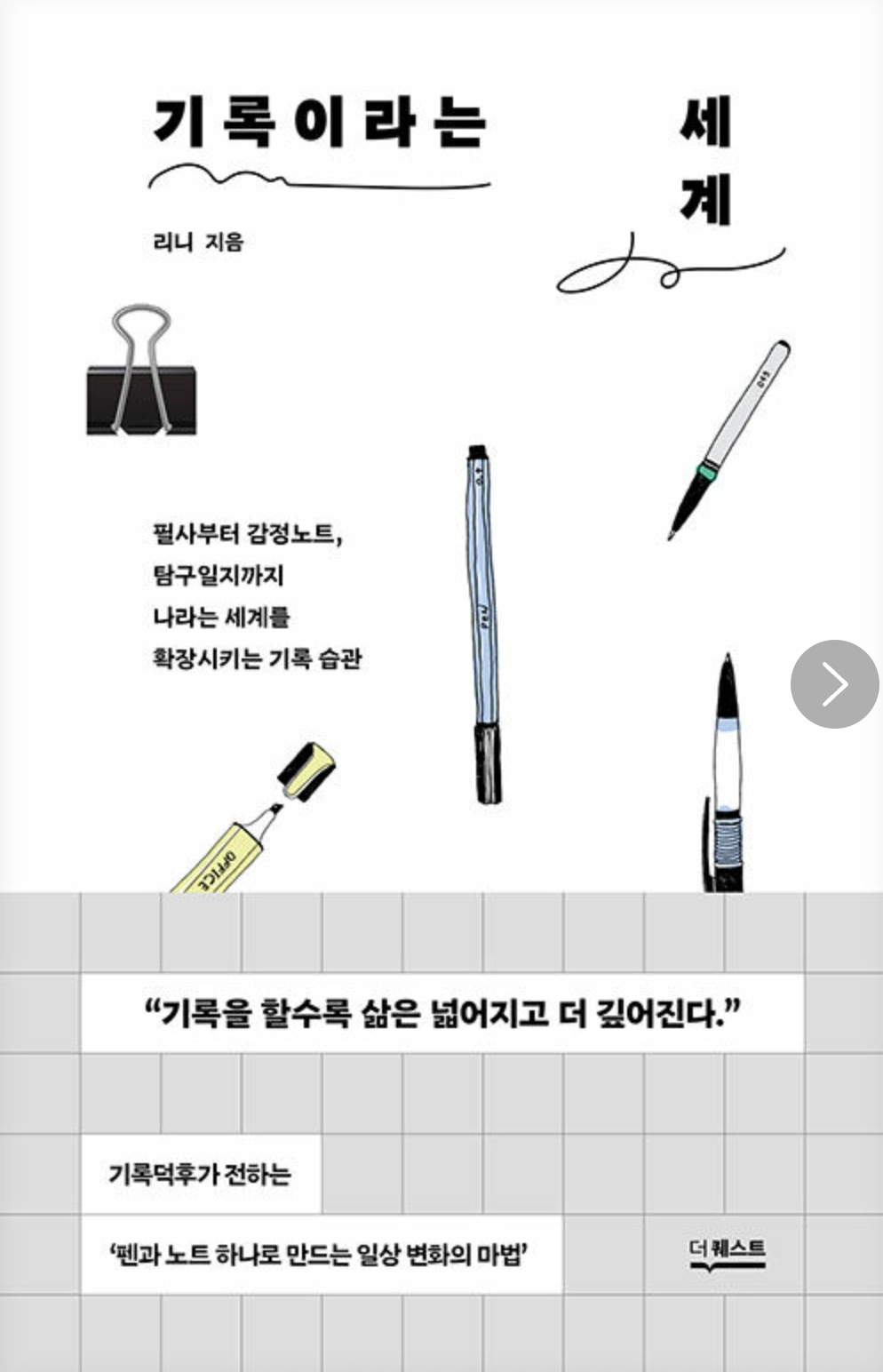Show the next book cover image
Image resolution: width=883 pixels, height=1372 pixels.
click(x=834, y=684)
